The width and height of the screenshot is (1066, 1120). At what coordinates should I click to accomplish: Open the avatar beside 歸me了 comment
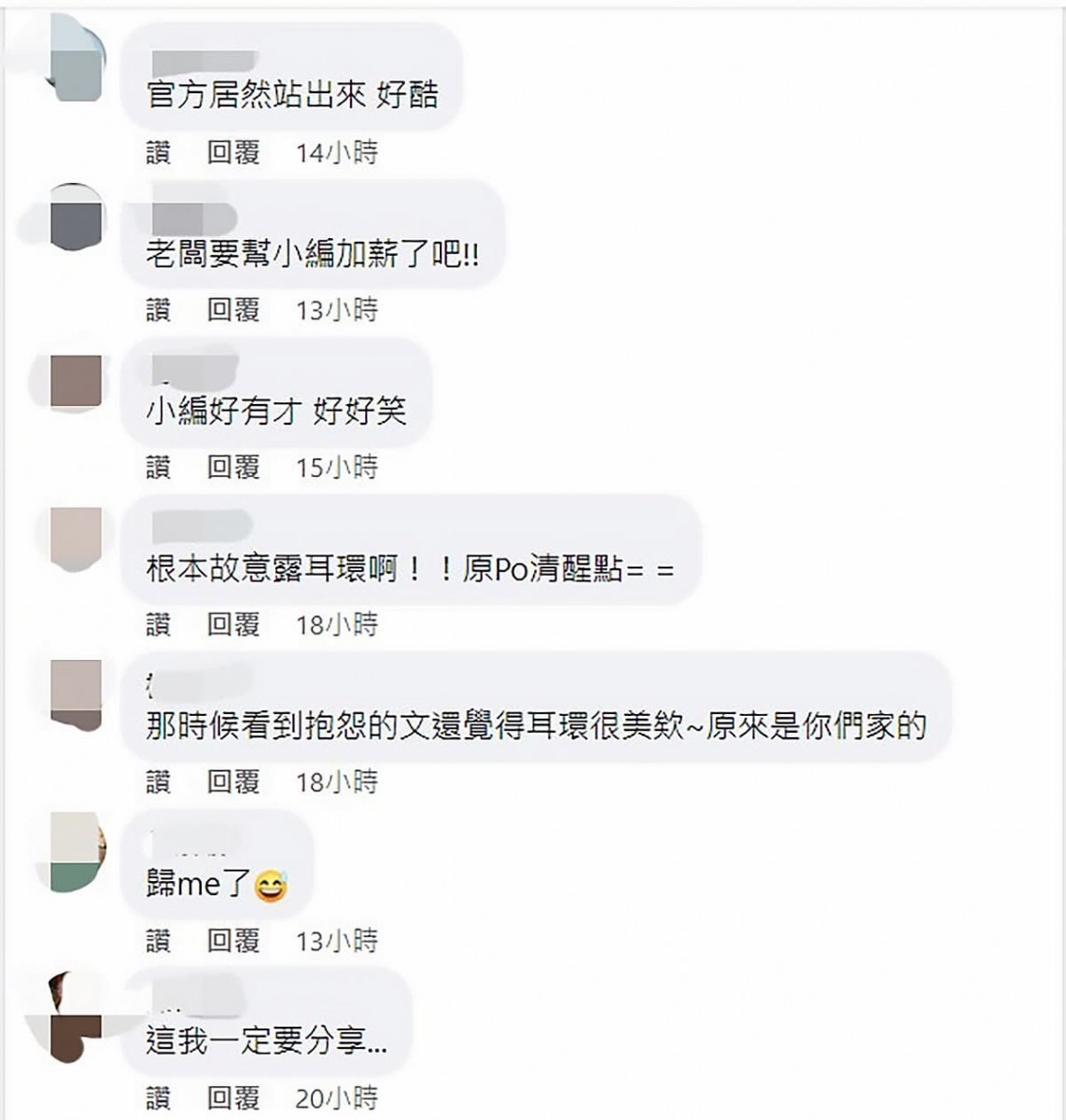point(76,851)
